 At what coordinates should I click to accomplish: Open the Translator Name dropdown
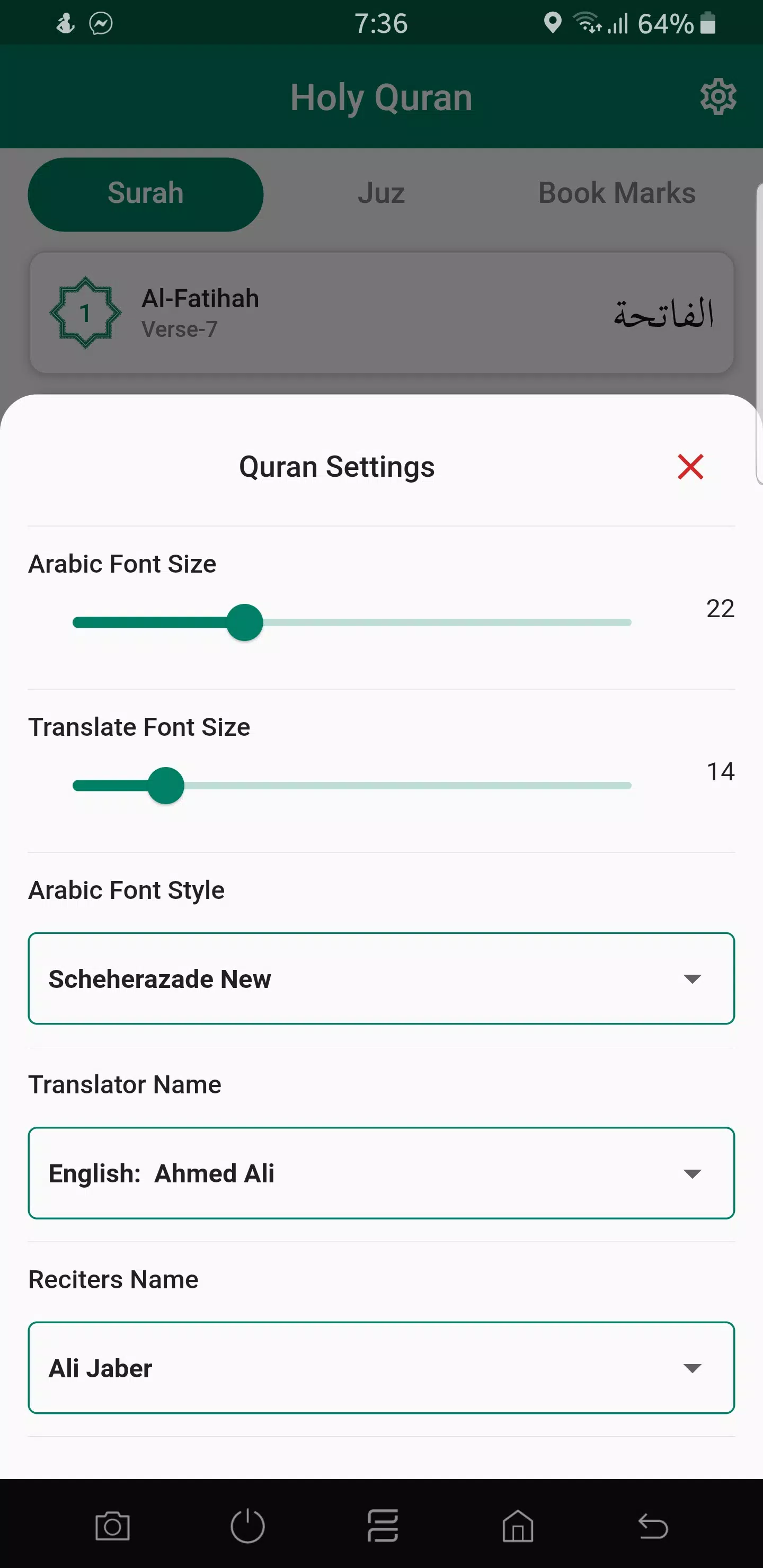click(381, 1173)
